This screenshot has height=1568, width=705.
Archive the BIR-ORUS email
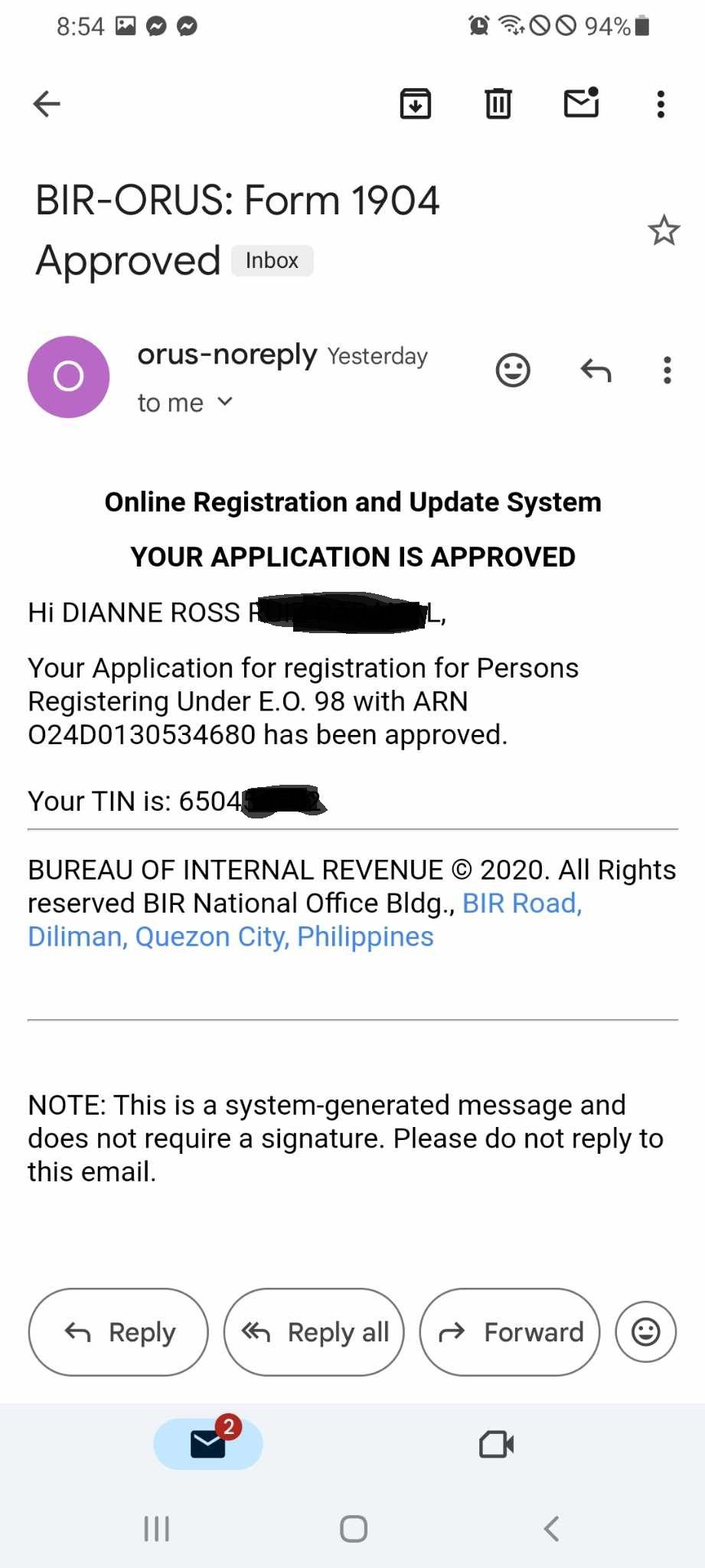(x=416, y=103)
